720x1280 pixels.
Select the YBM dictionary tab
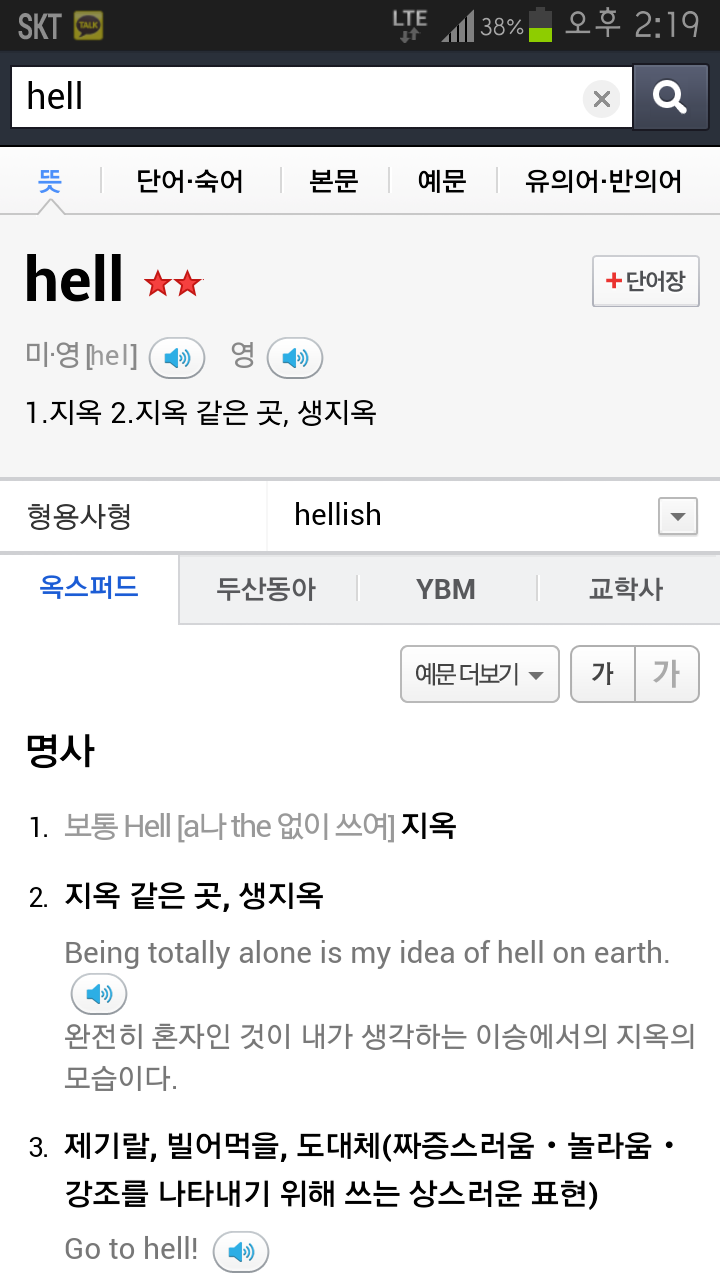446,589
